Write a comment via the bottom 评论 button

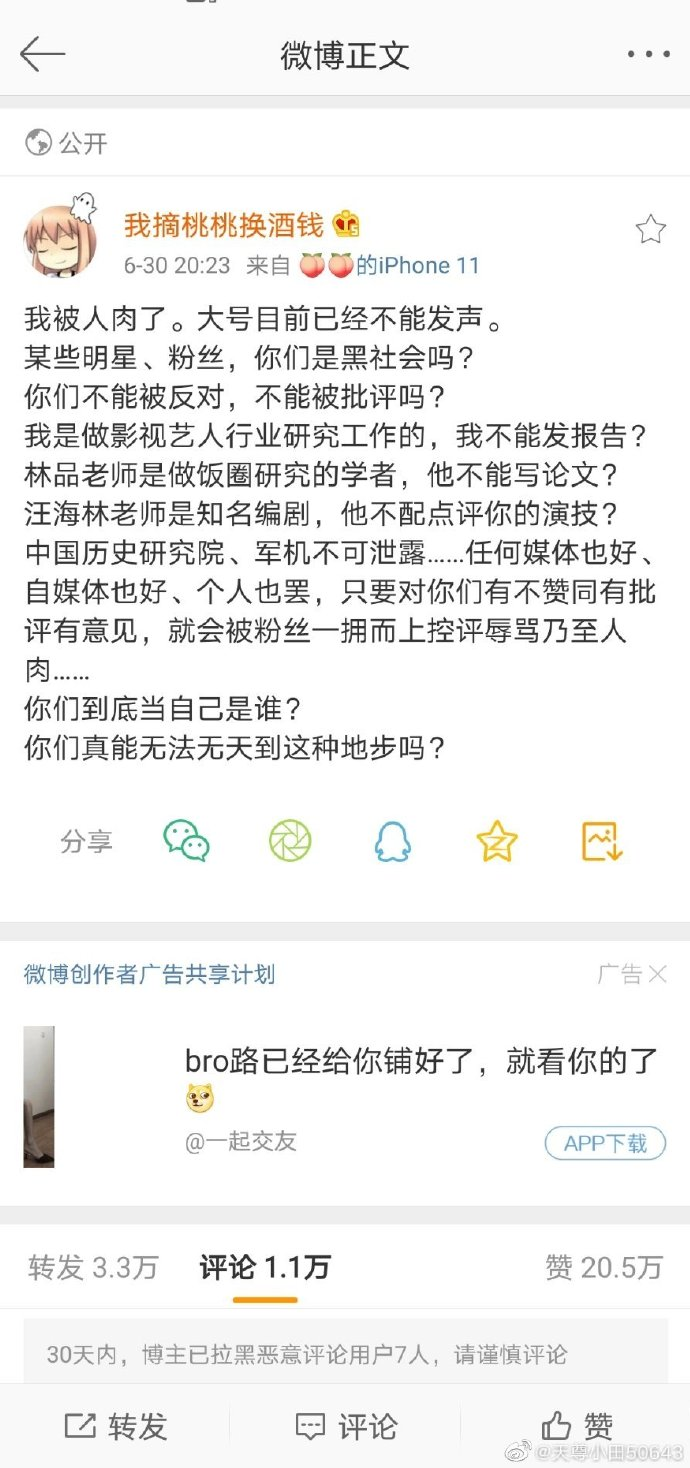tap(346, 1426)
